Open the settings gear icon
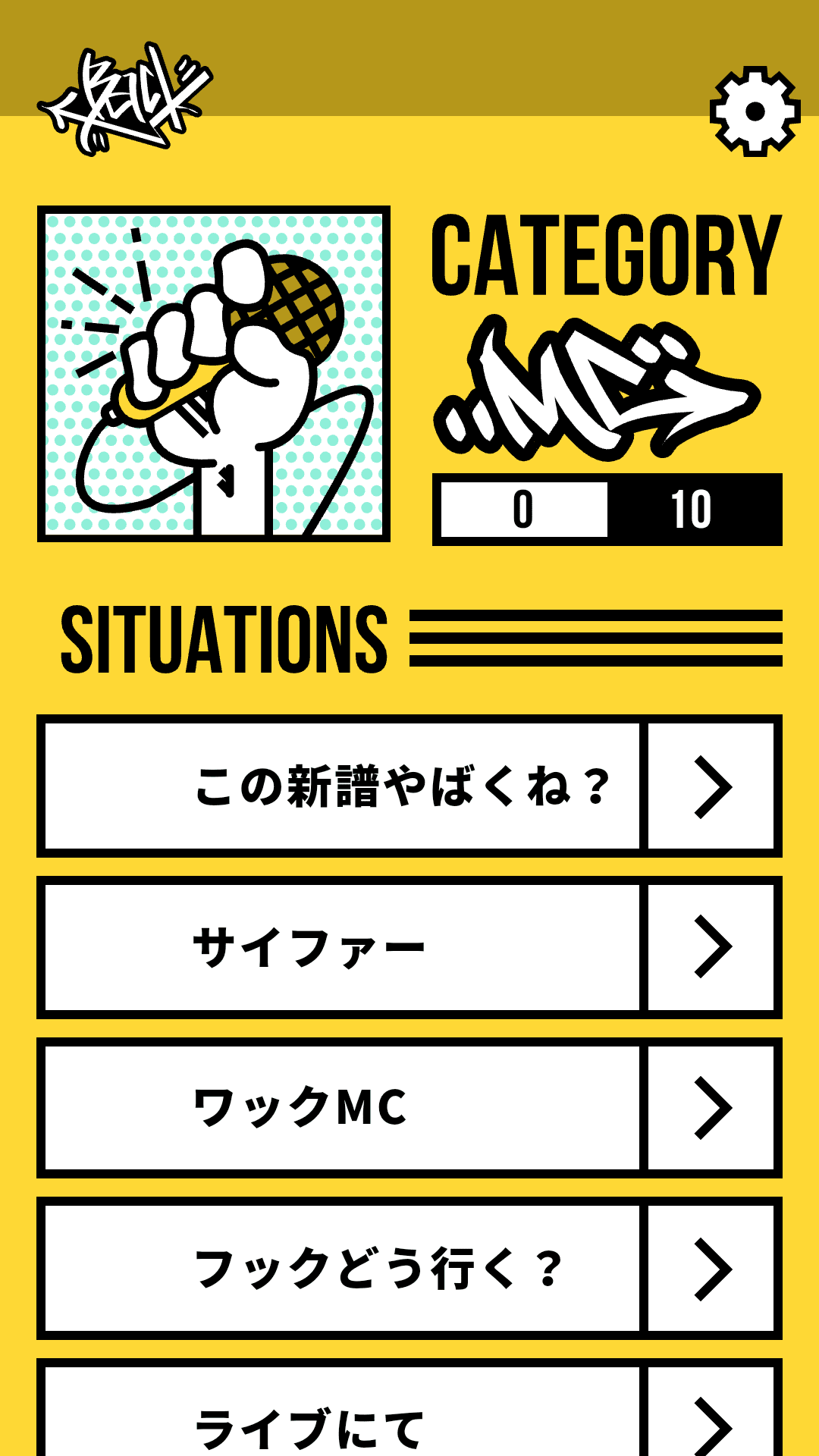 pyautogui.click(x=755, y=112)
